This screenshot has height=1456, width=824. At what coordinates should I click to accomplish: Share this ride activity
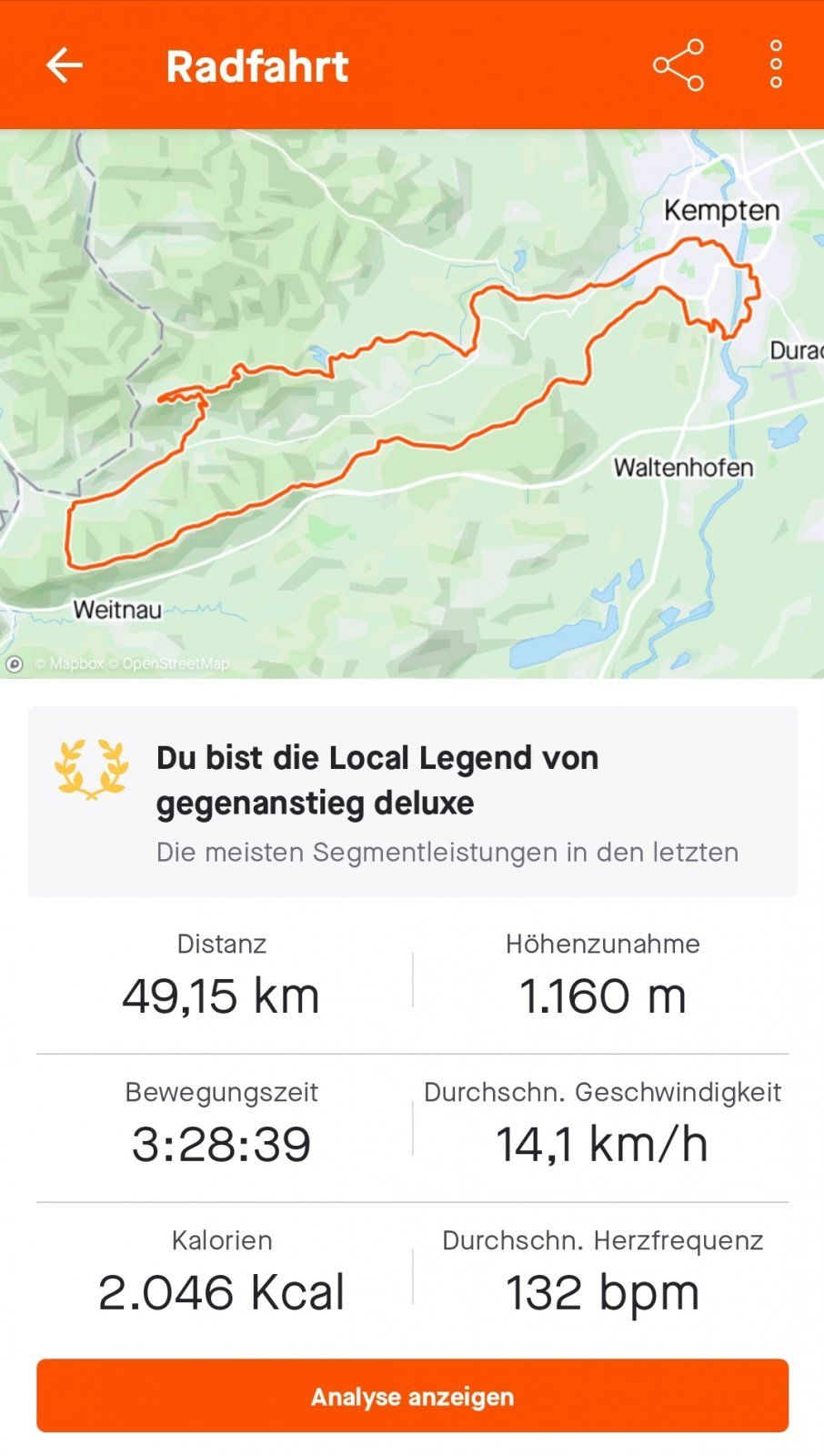click(x=678, y=66)
